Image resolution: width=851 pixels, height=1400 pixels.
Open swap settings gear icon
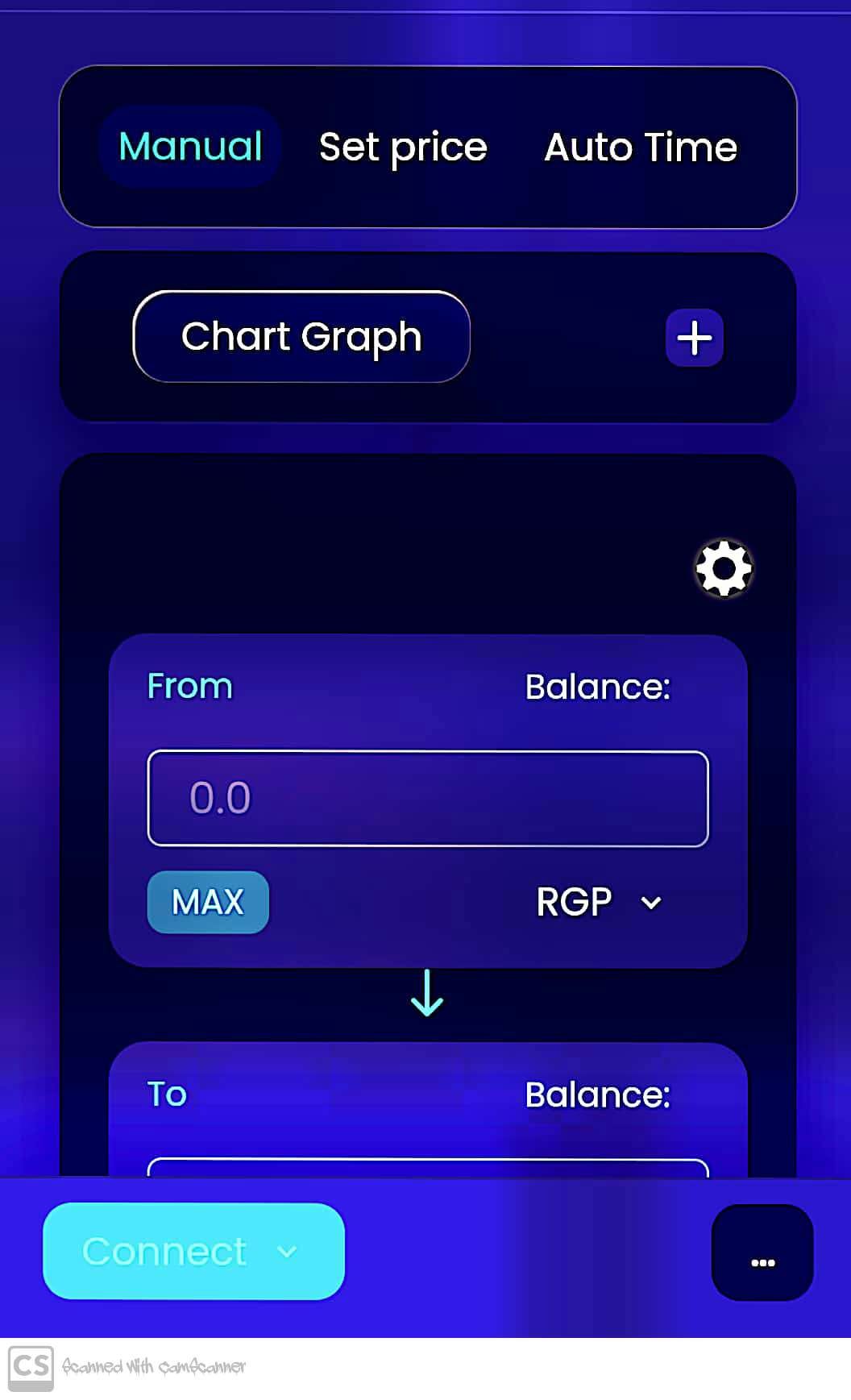(x=723, y=568)
